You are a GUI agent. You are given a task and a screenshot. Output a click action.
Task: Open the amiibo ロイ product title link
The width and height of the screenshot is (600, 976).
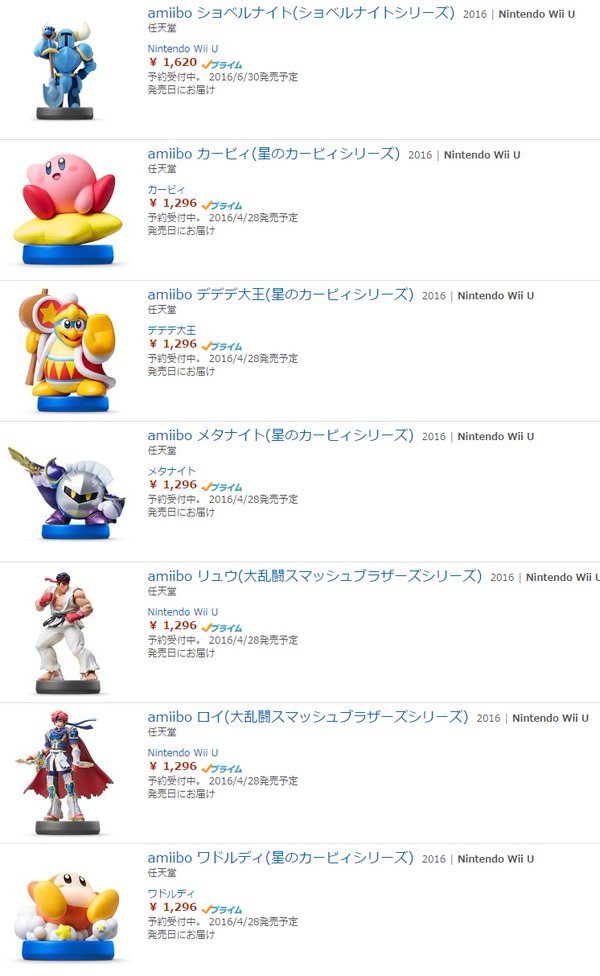pyautogui.click(x=307, y=717)
